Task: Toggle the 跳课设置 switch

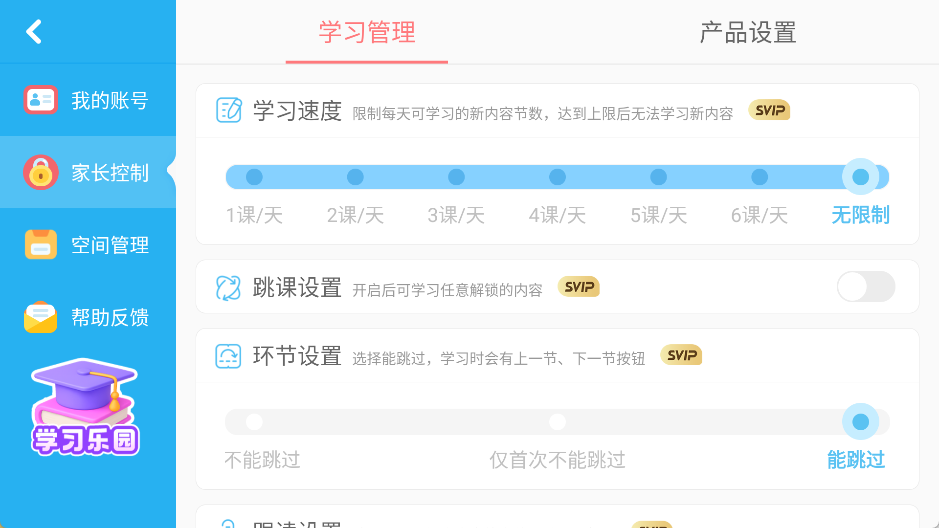Action: pyautogui.click(x=865, y=287)
